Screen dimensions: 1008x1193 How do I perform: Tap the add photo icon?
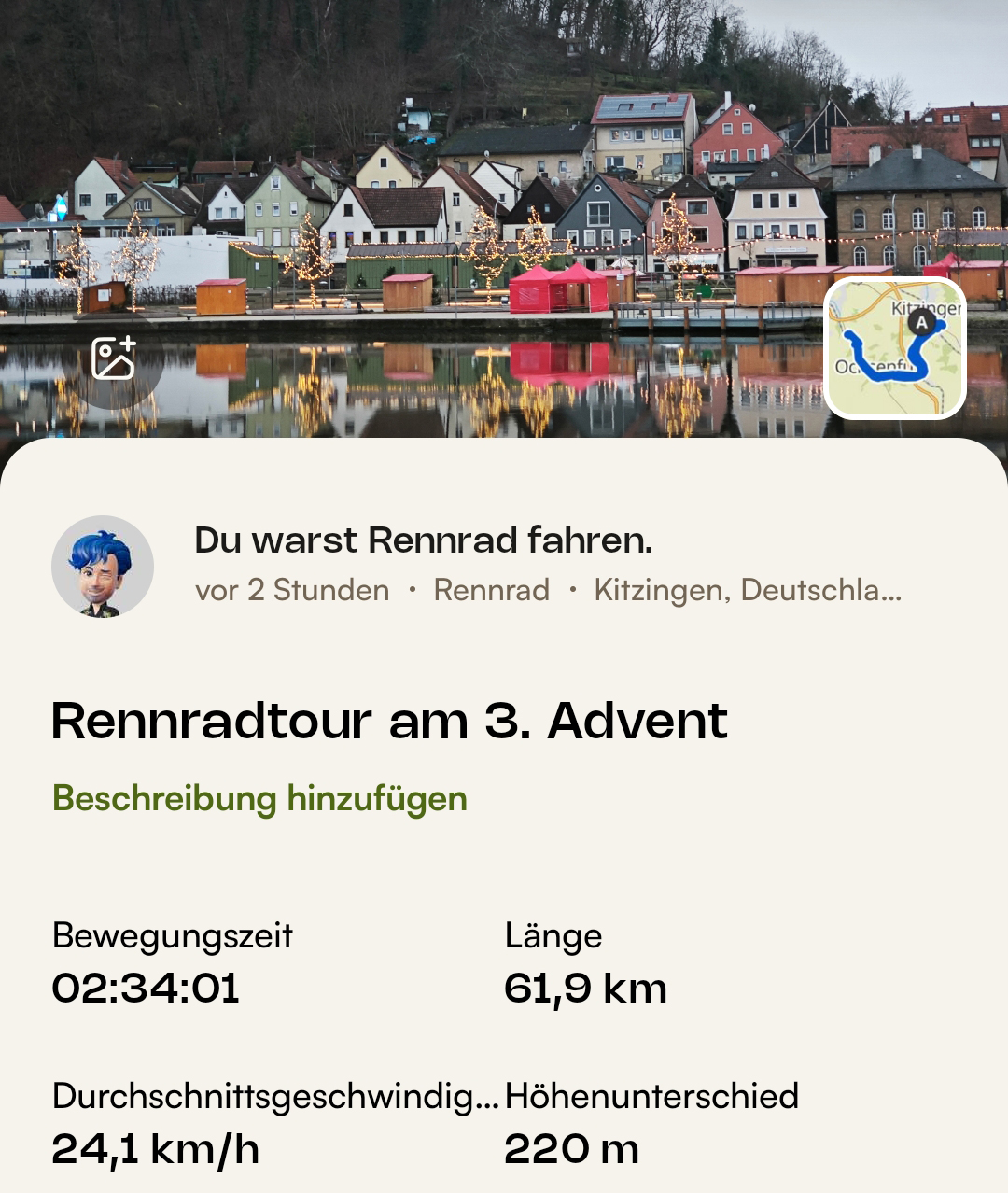point(114,359)
